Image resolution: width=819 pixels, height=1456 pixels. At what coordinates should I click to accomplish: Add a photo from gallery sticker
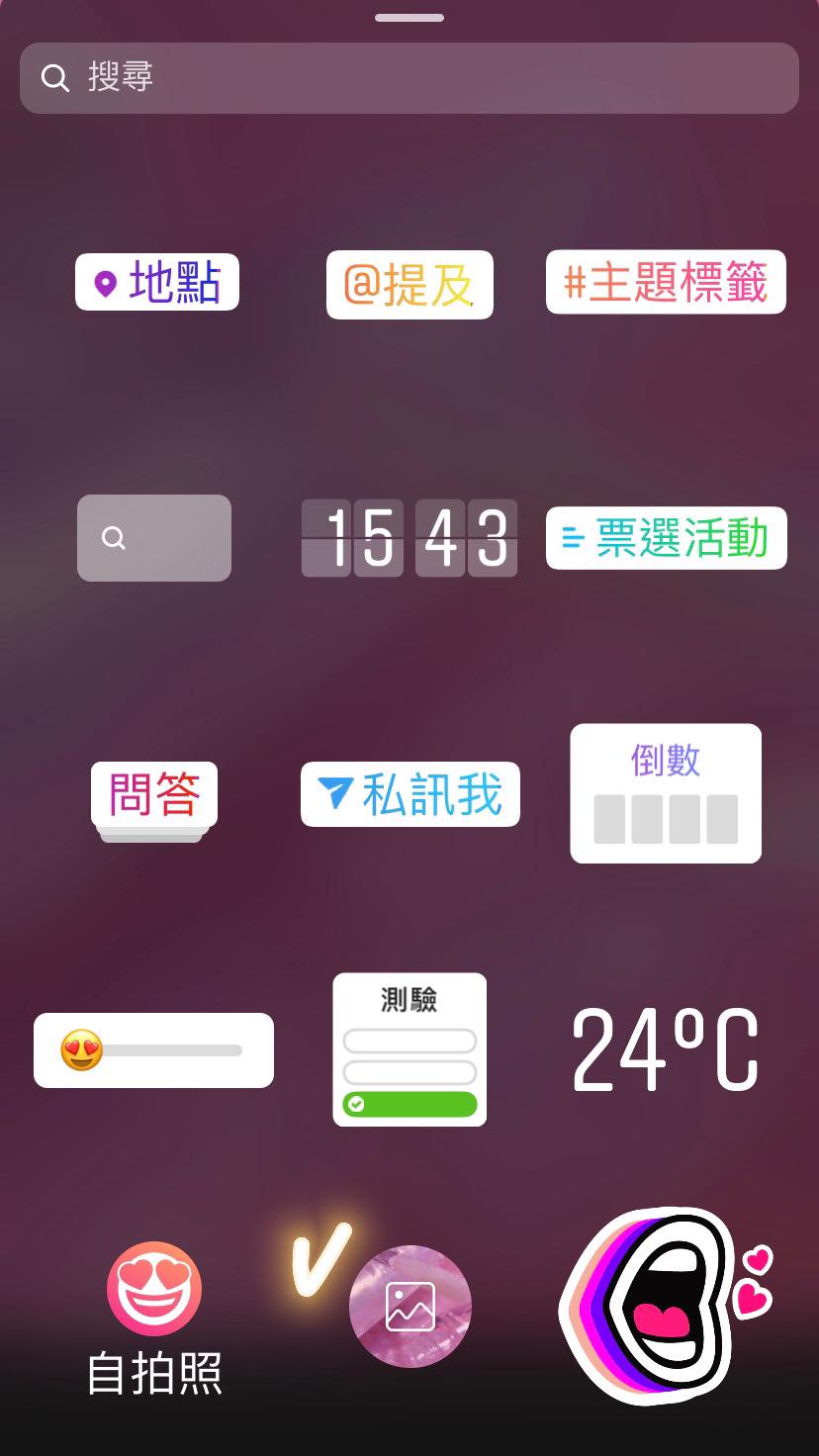[409, 1307]
